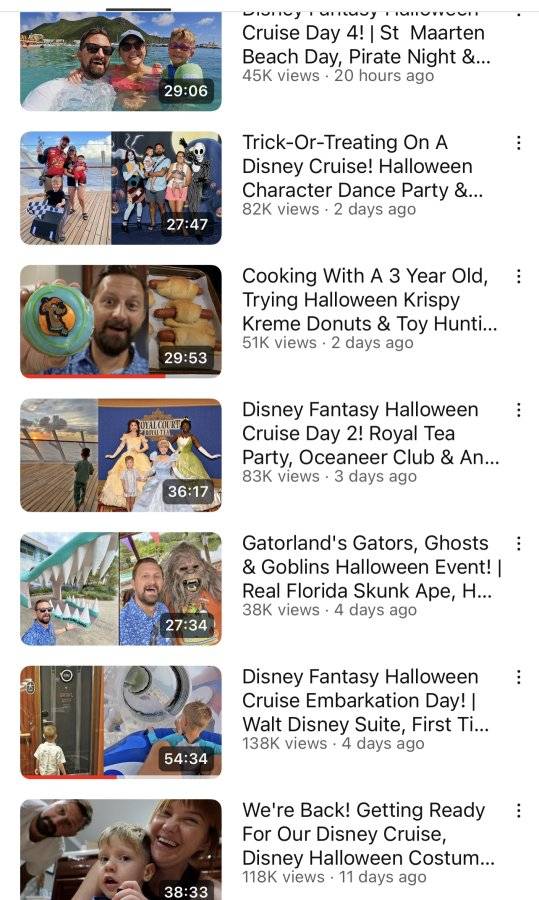Image resolution: width=539 pixels, height=900 pixels.
Task: Show overflow menu for We're Back! video
Action: point(518,810)
